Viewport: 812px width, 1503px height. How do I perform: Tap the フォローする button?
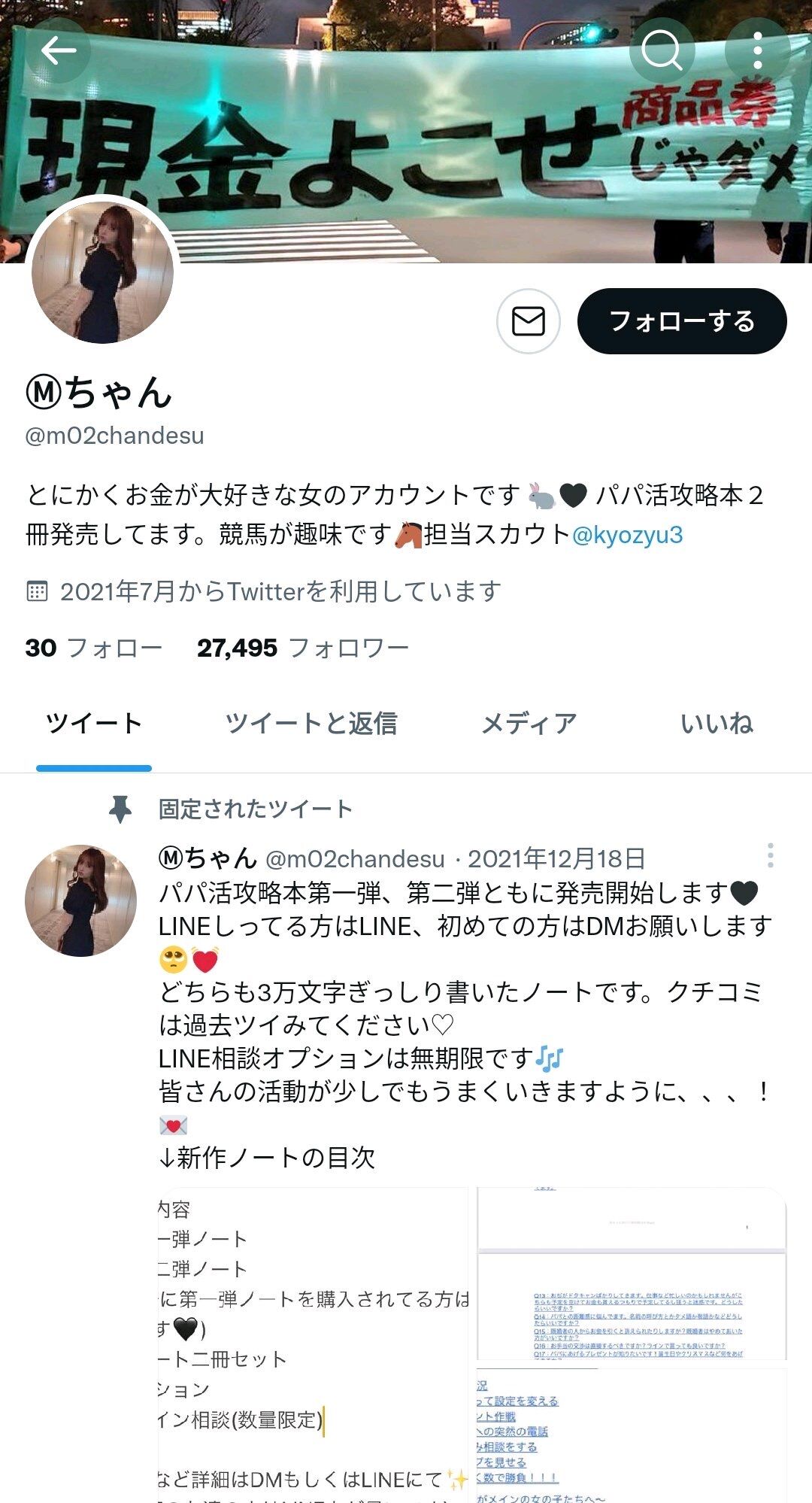point(682,321)
